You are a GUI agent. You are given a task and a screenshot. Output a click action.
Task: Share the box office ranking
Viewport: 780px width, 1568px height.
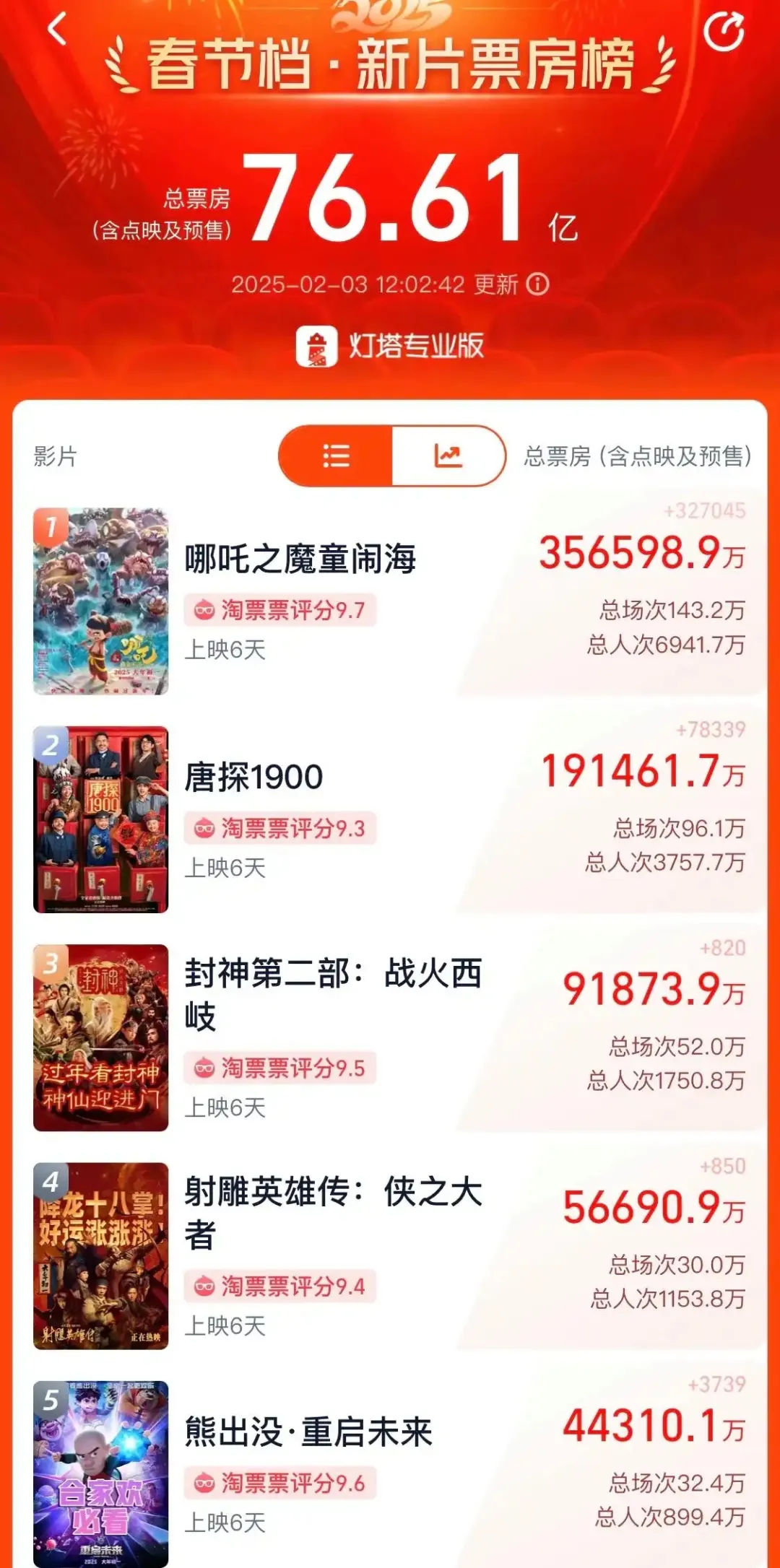click(x=724, y=32)
